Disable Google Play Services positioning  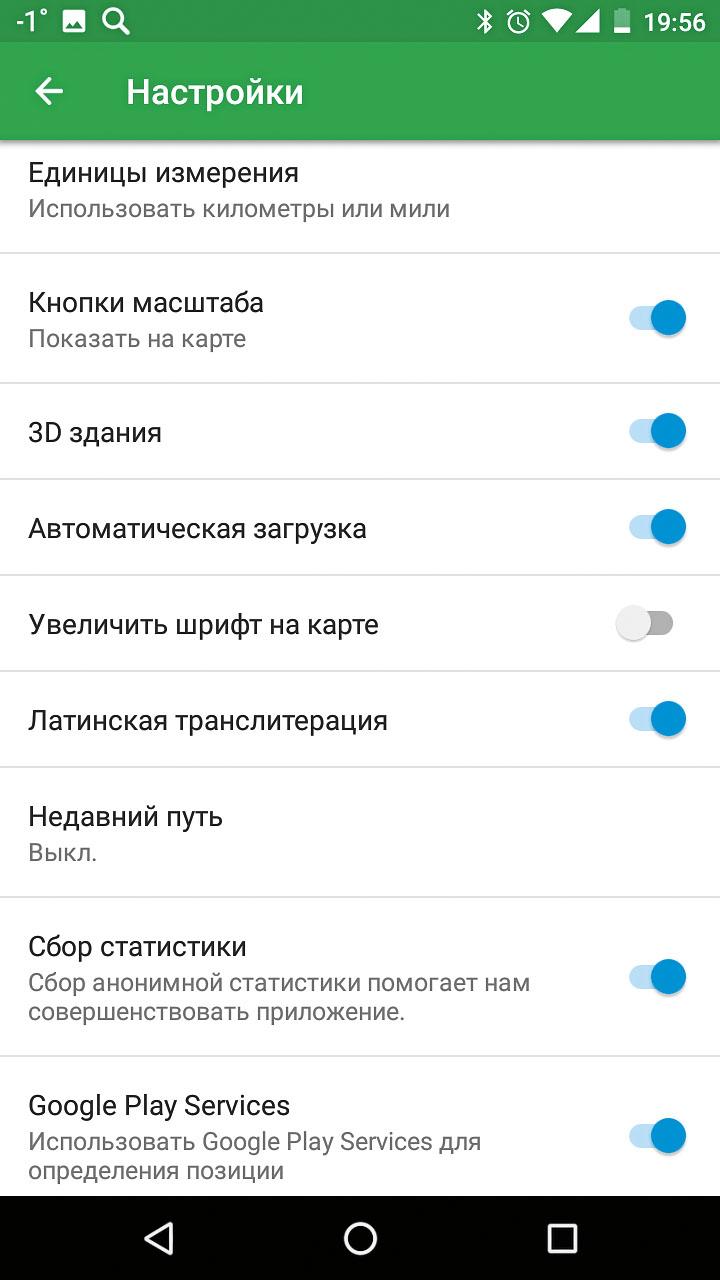click(657, 1136)
